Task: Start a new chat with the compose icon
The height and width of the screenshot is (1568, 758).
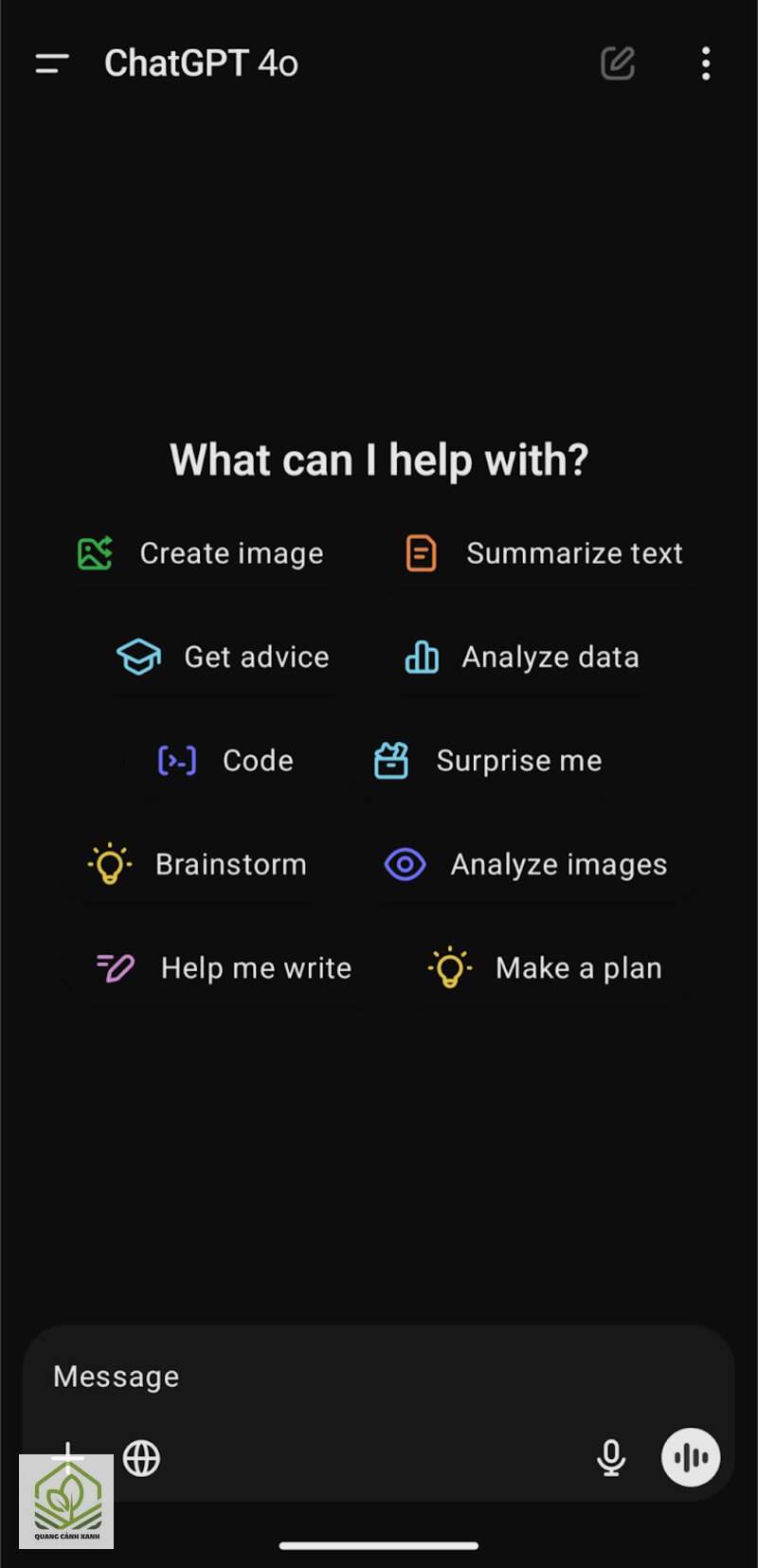Action: tap(618, 63)
